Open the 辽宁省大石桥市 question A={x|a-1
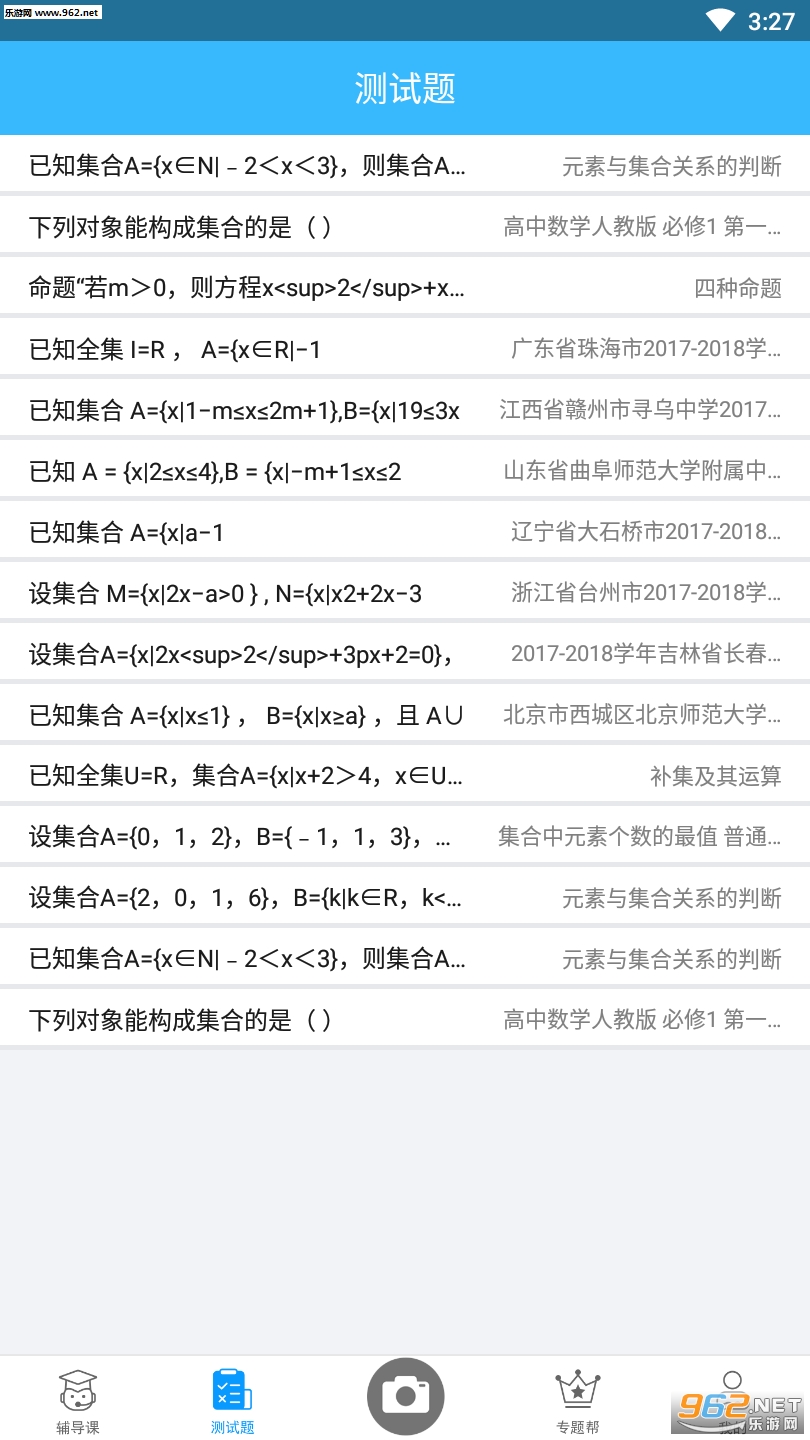This screenshot has height=1440, width=810. point(405,532)
